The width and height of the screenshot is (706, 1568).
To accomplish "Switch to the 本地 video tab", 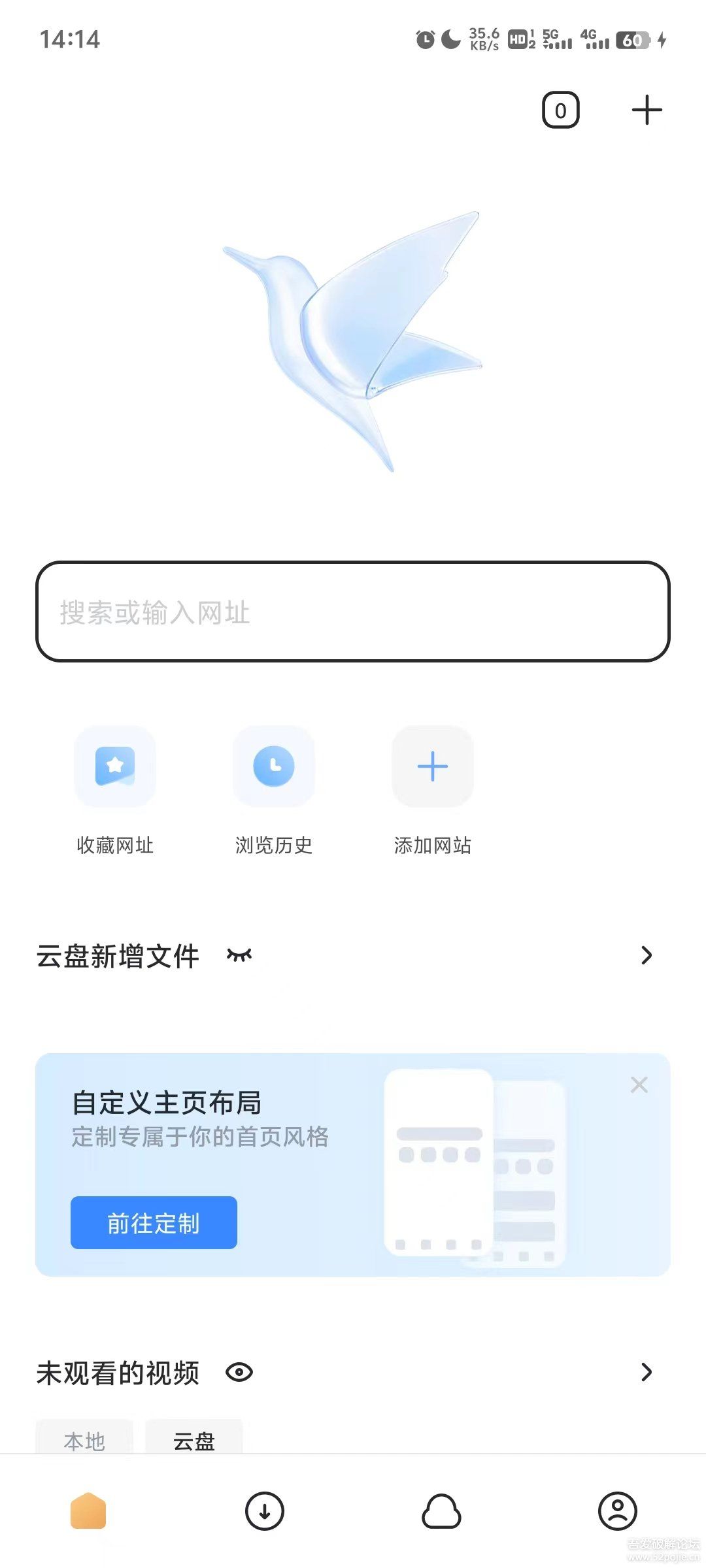I will click(84, 1440).
